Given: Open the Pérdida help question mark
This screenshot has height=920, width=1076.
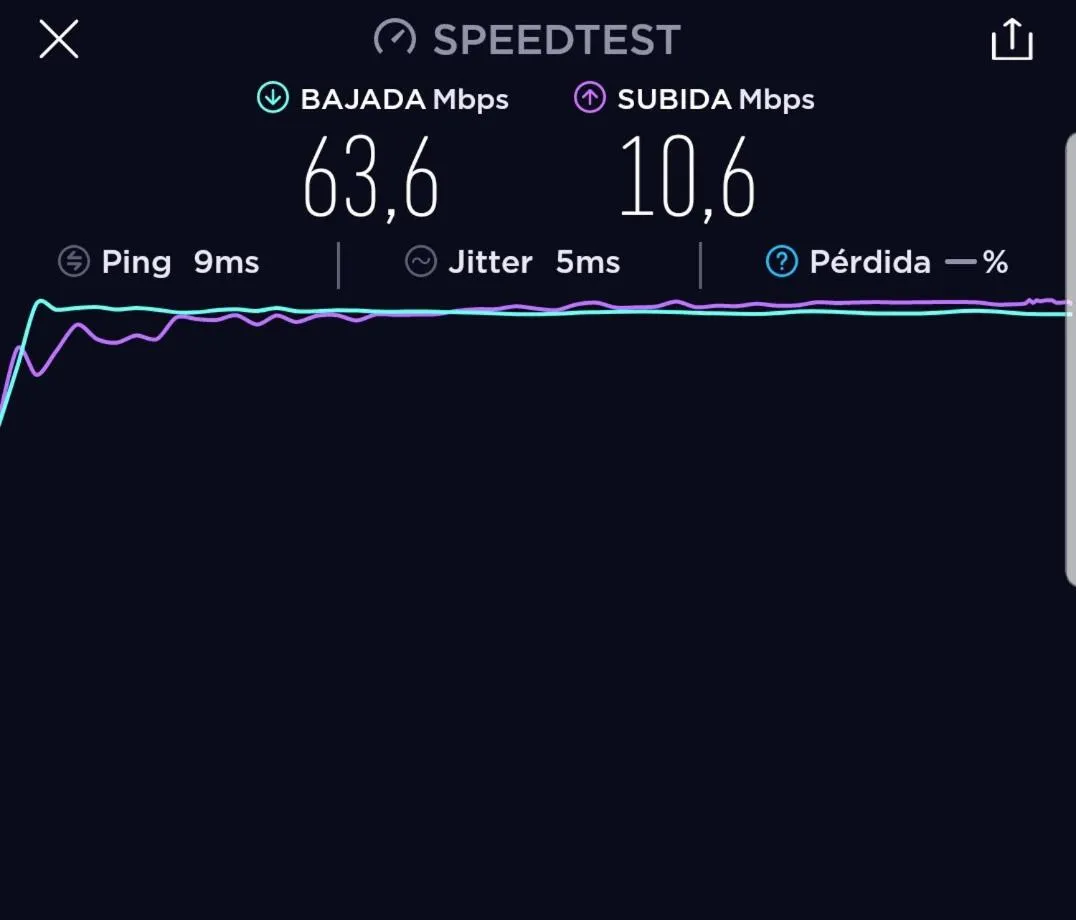Looking at the screenshot, I should pos(780,262).
